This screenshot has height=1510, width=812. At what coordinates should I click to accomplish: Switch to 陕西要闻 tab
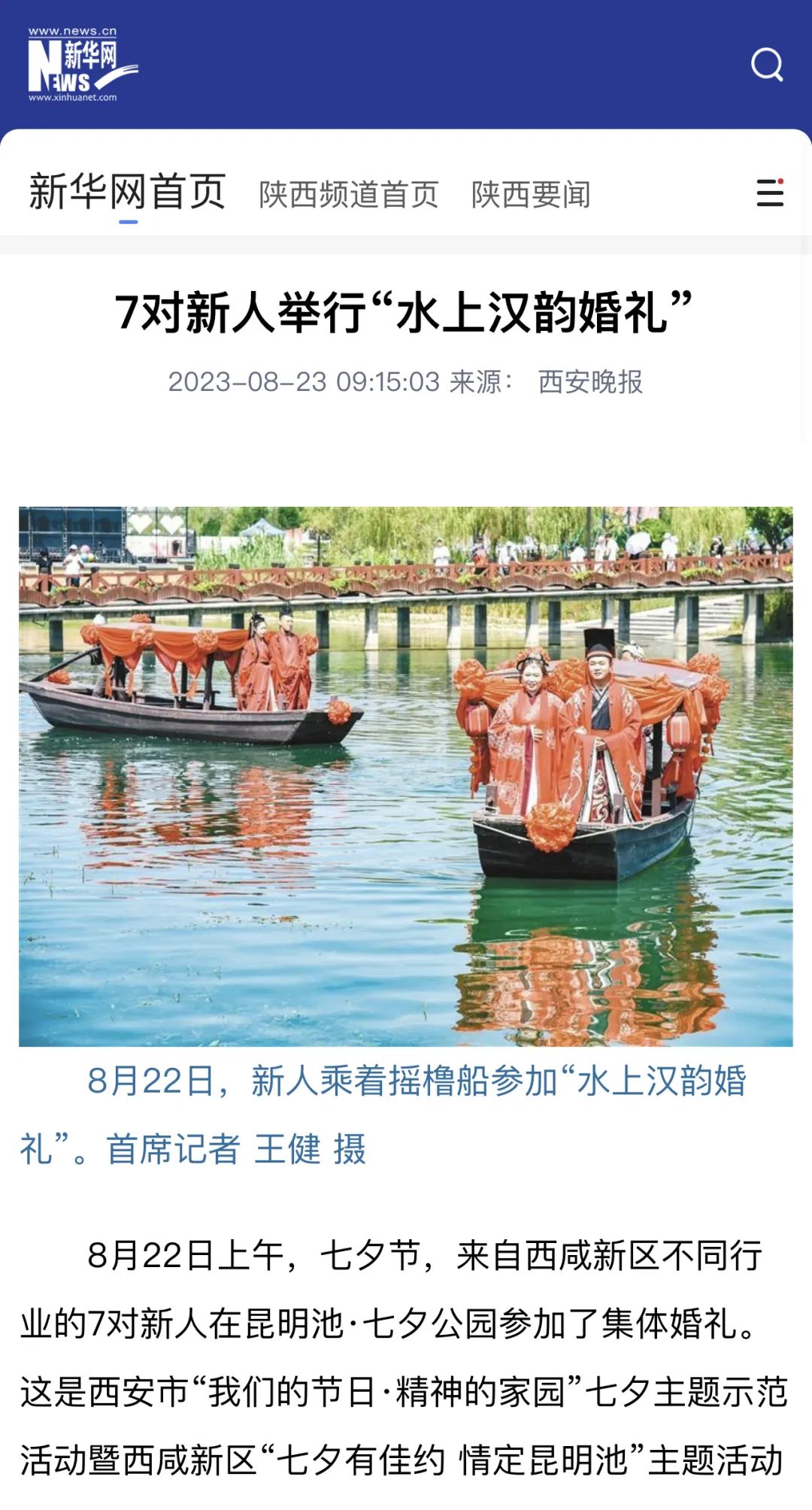(x=531, y=195)
